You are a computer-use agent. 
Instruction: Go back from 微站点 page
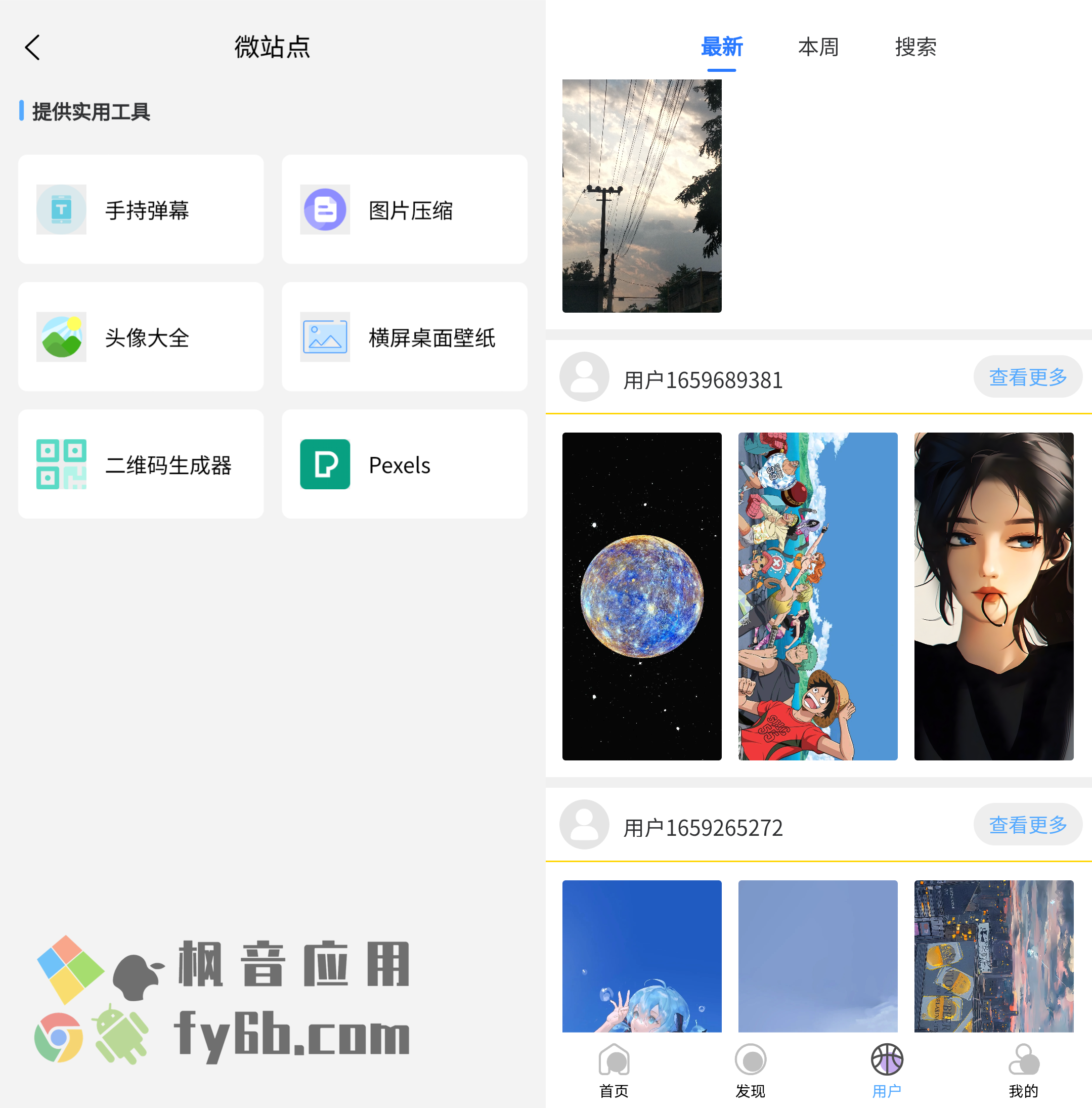tap(33, 47)
